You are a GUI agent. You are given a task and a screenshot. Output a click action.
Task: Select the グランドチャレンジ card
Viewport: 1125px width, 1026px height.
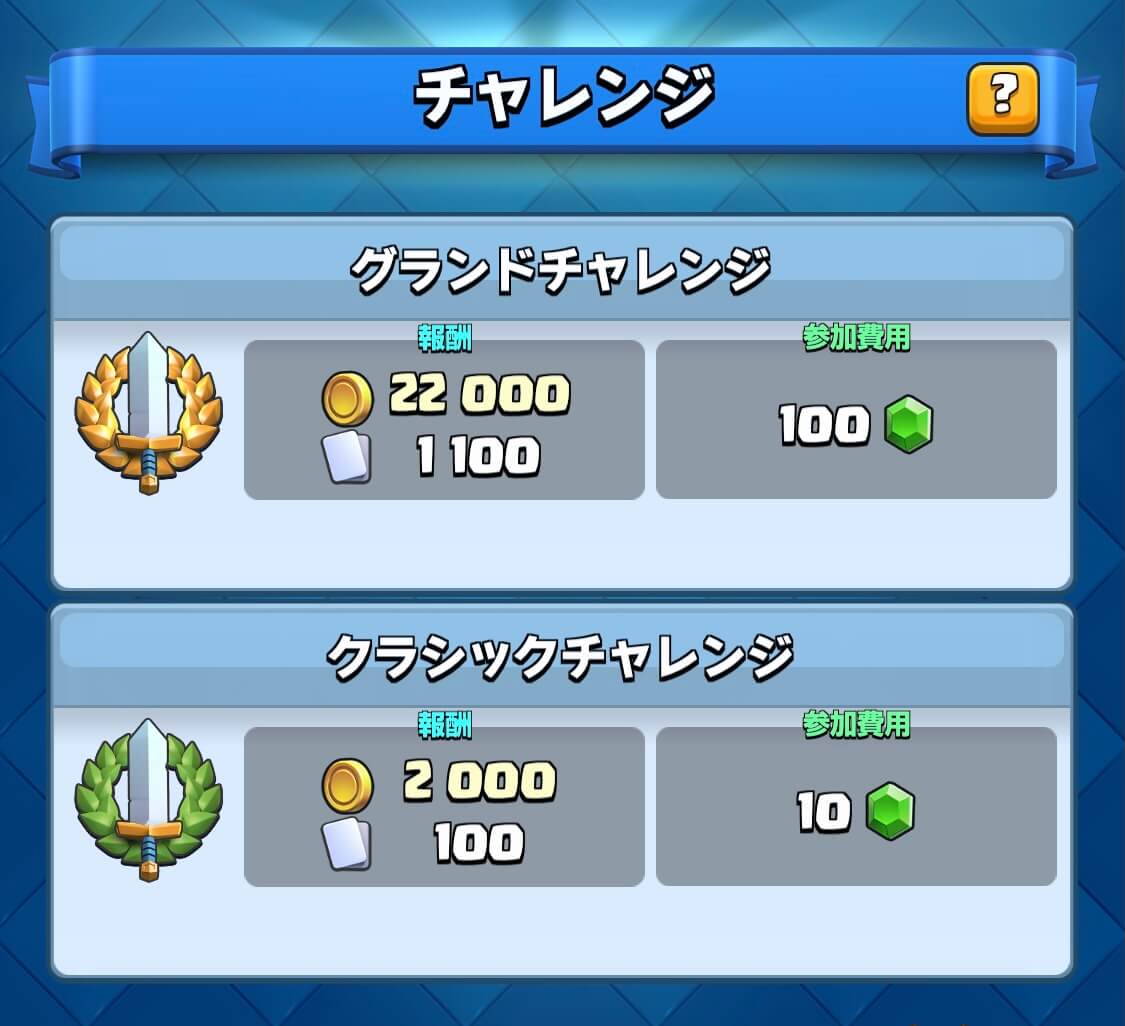[x=561, y=403]
